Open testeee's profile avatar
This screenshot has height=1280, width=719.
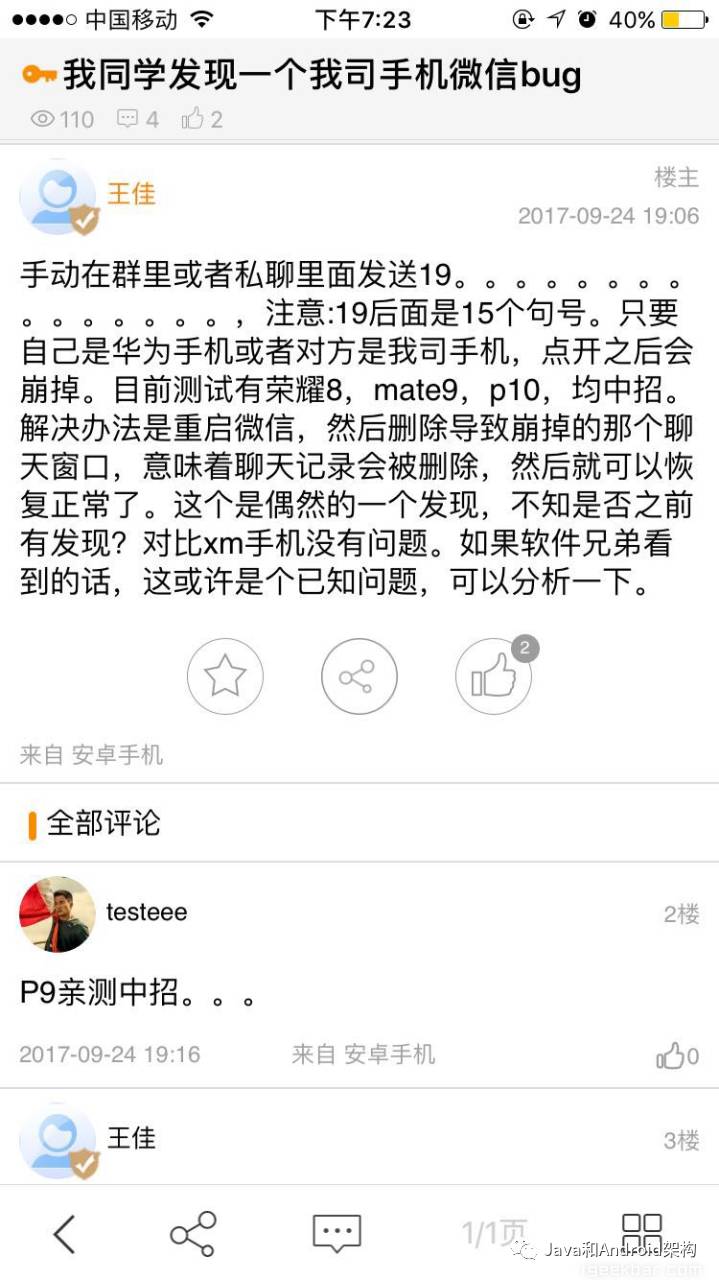coord(57,914)
